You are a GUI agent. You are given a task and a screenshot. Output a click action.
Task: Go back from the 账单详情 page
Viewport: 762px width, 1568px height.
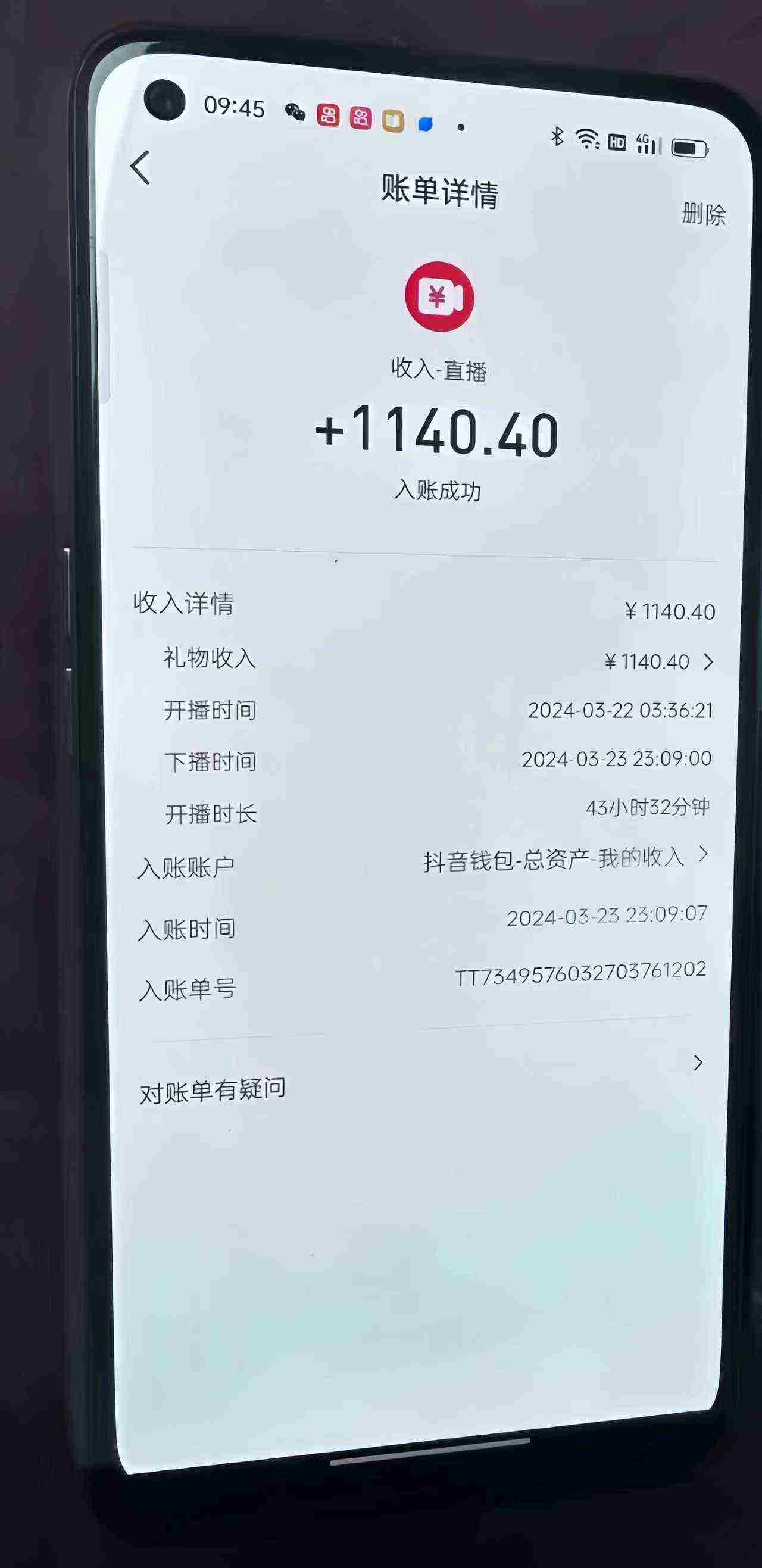[x=140, y=167]
